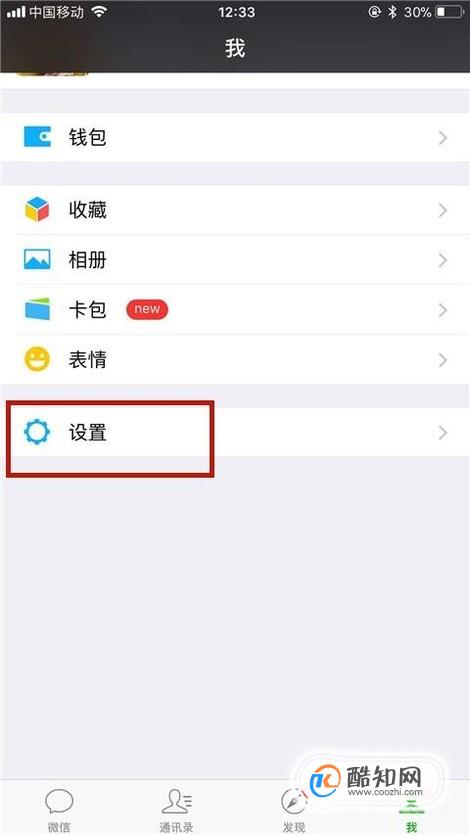Image resolution: width=470 pixels, height=835 pixels.
Task: Open the 钱包 wallet row
Action: (235, 137)
